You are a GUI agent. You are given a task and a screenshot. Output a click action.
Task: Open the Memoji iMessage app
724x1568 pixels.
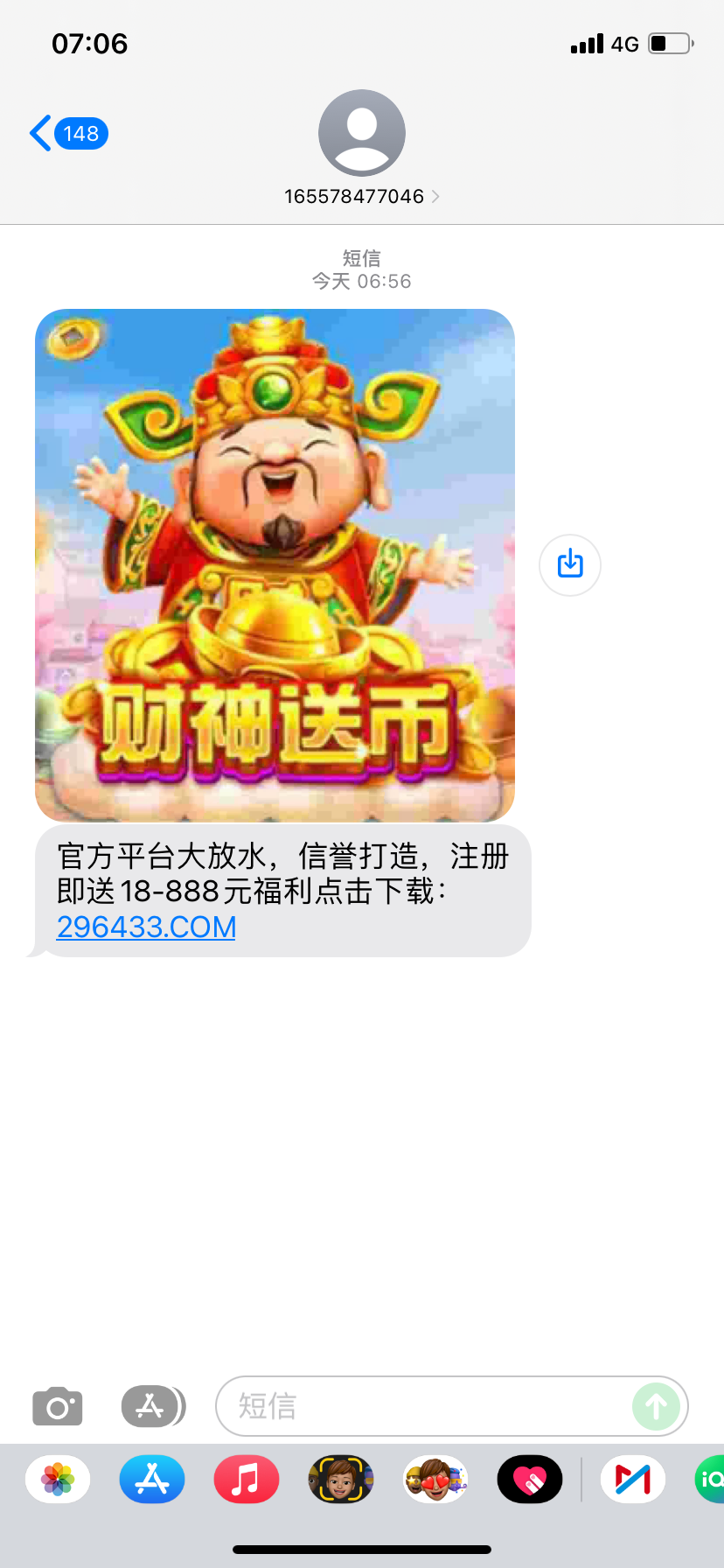(341, 1480)
